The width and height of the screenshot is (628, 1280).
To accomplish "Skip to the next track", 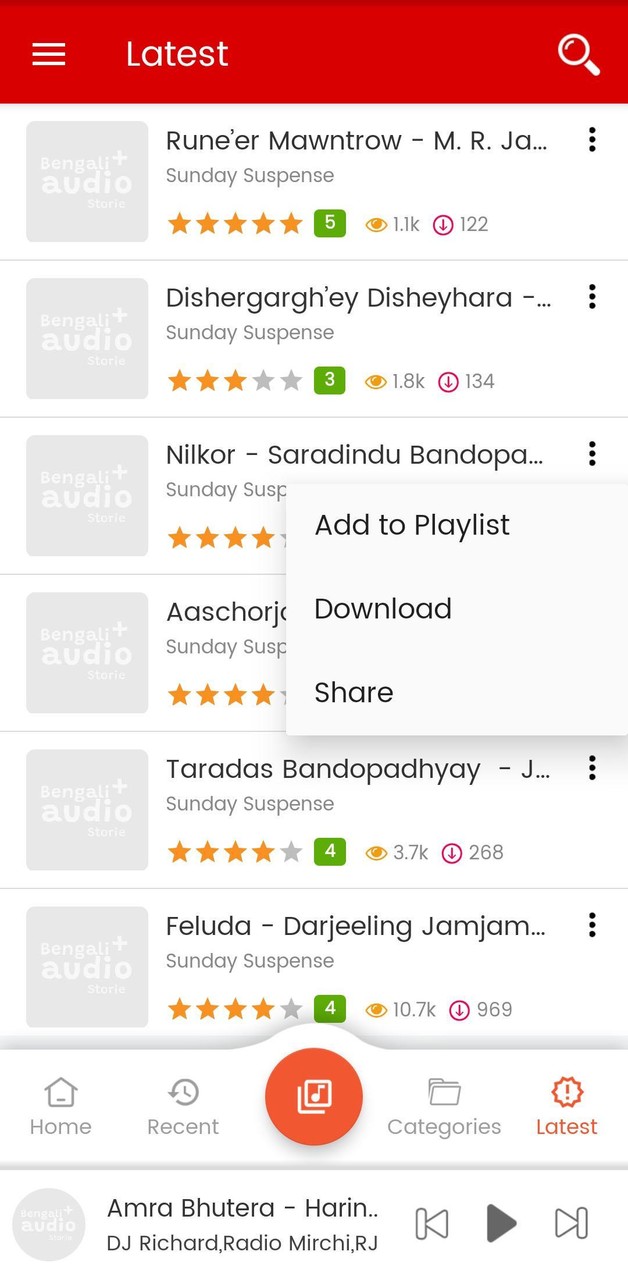I will click(x=570, y=1223).
